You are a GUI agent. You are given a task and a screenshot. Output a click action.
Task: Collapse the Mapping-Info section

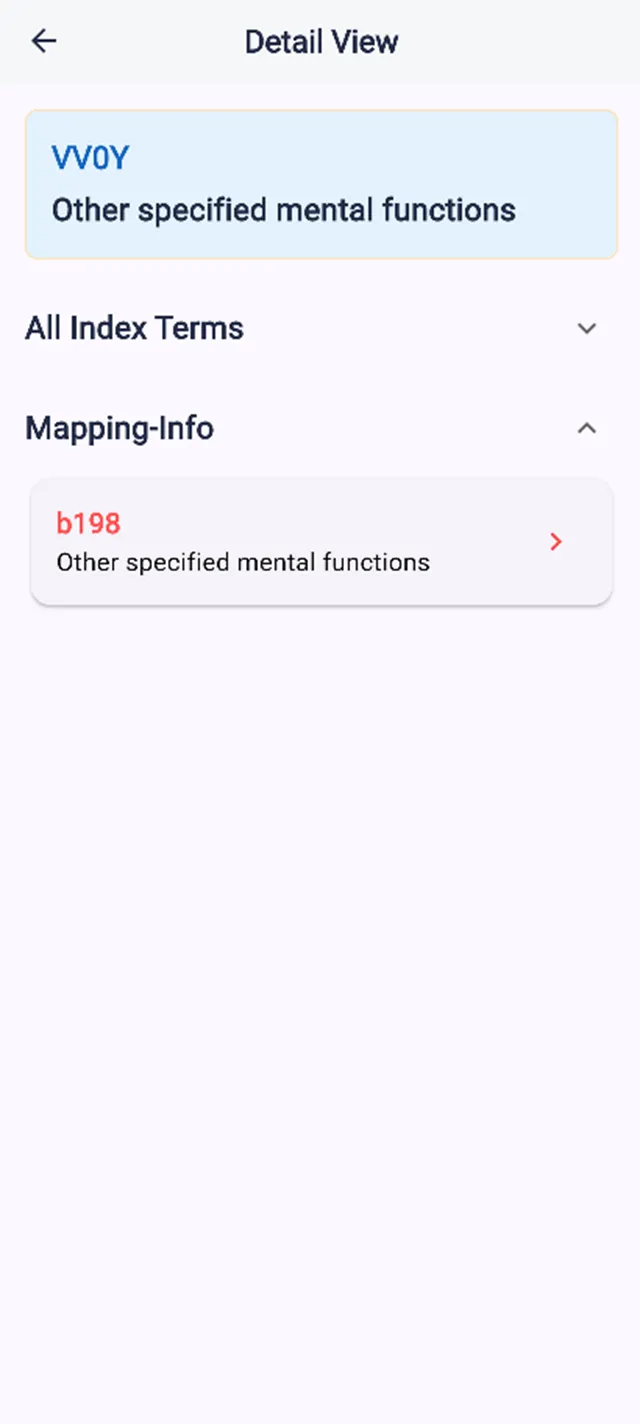pos(586,428)
